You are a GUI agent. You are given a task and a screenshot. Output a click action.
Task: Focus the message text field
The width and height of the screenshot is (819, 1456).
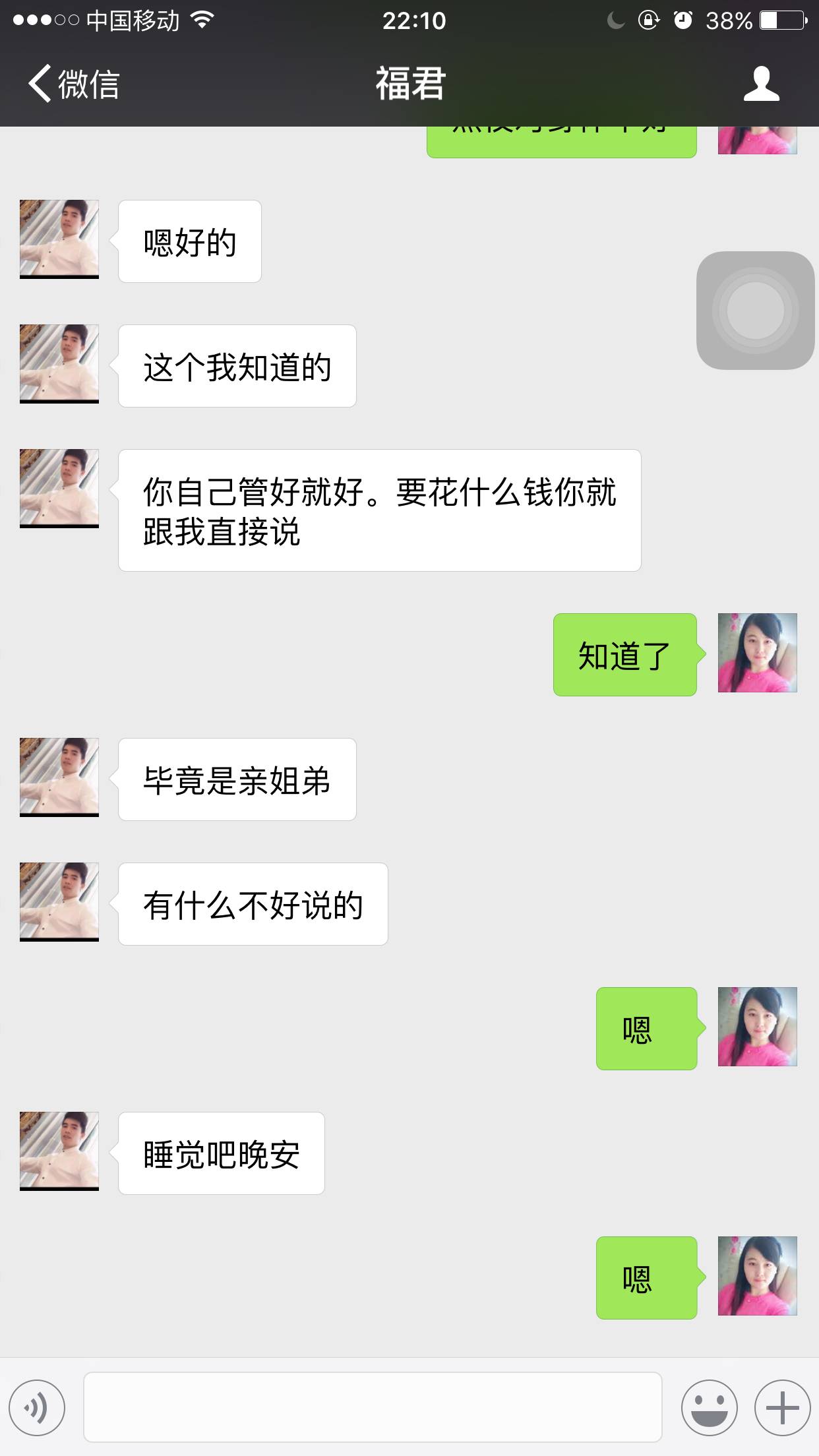point(373,1407)
